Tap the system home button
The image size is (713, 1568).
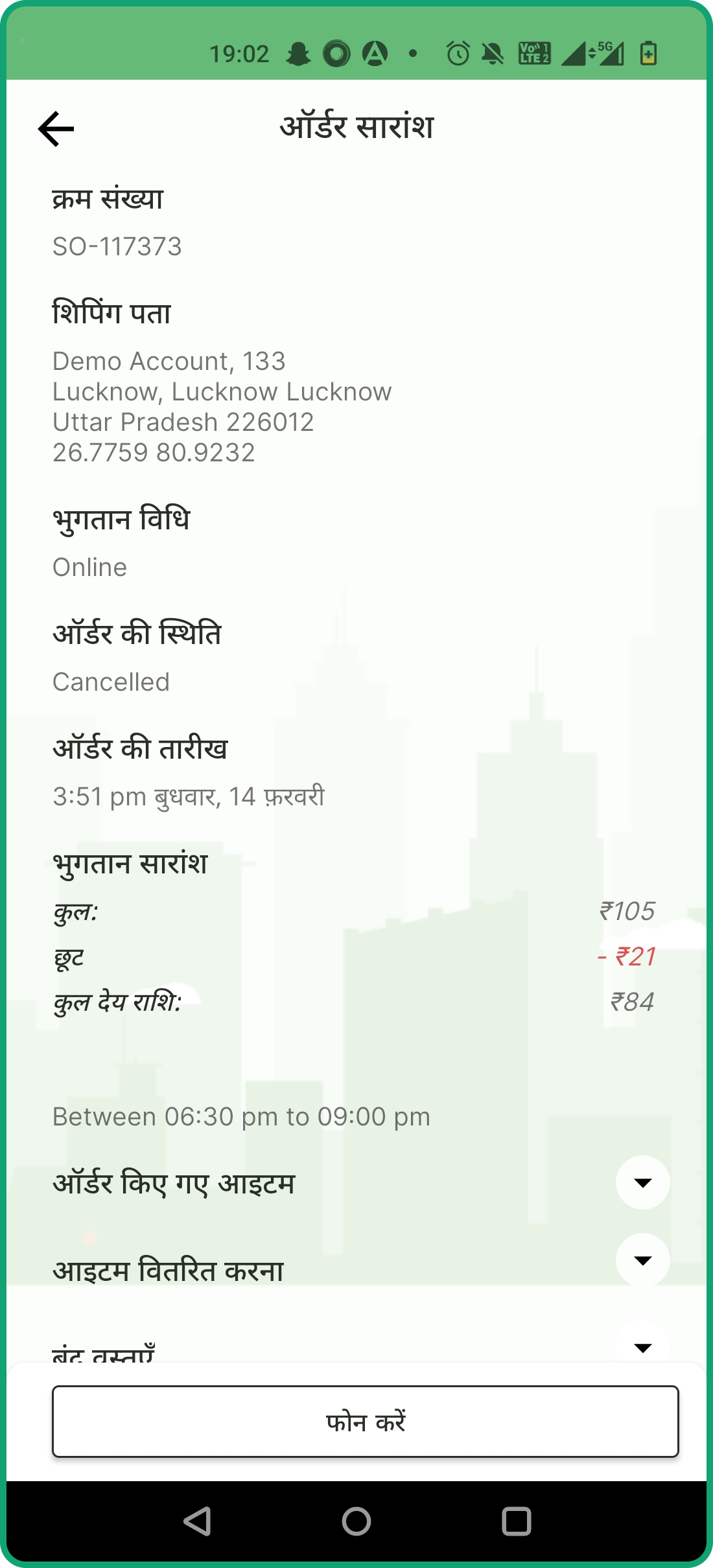coord(356,1521)
